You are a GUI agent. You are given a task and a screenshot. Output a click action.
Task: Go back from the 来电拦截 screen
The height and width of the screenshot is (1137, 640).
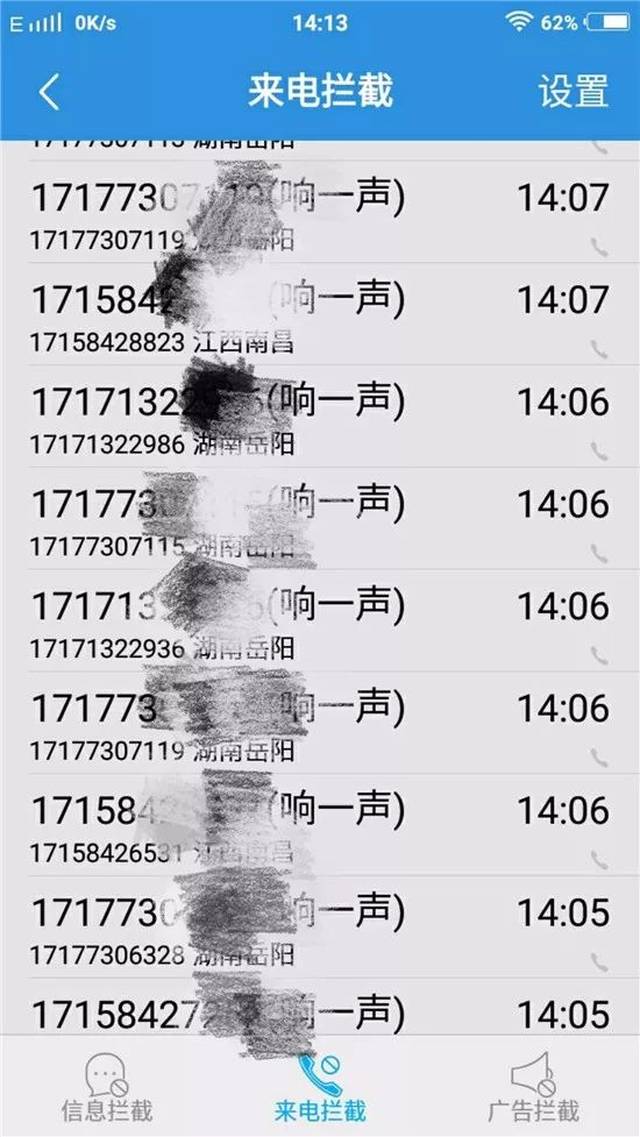click(49, 92)
